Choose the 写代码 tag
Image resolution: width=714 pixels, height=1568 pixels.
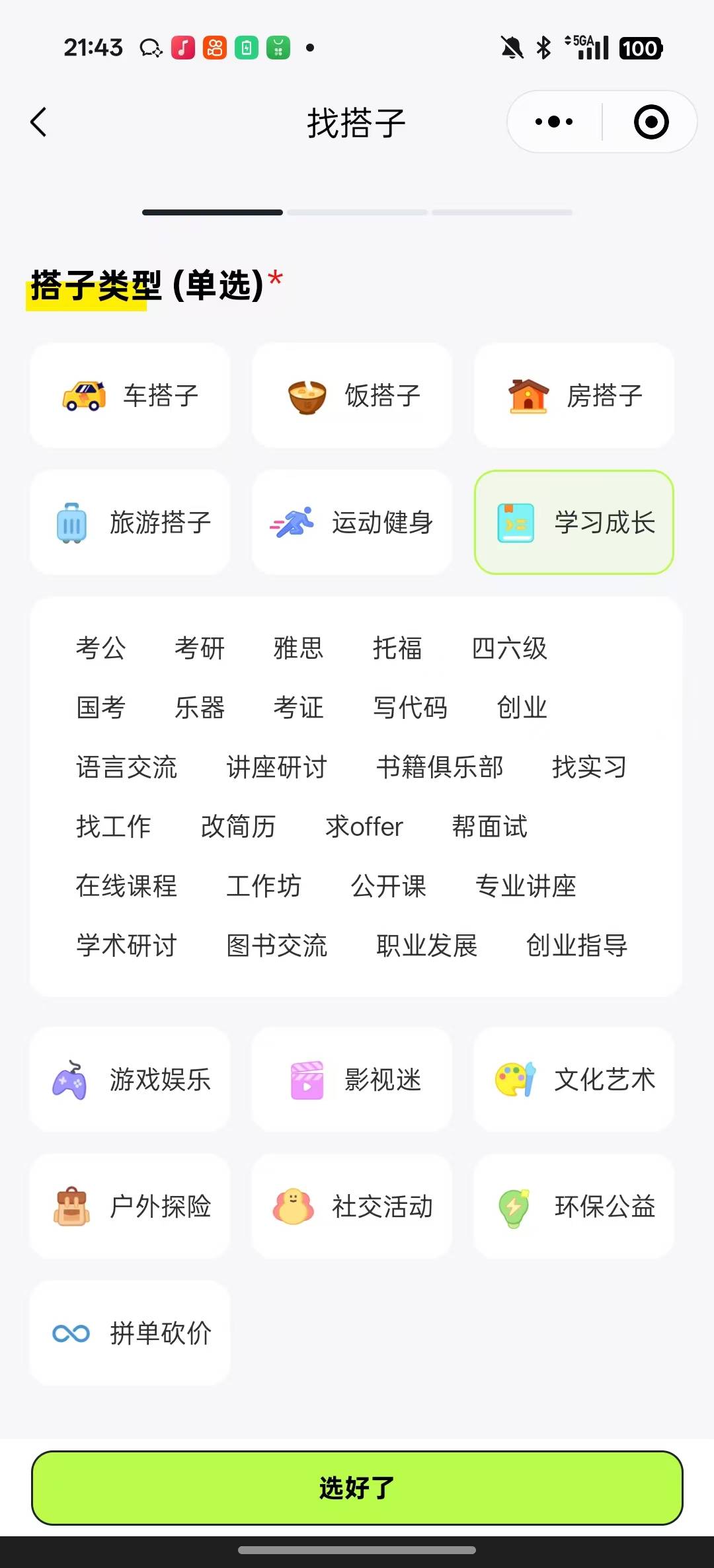coord(411,707)
